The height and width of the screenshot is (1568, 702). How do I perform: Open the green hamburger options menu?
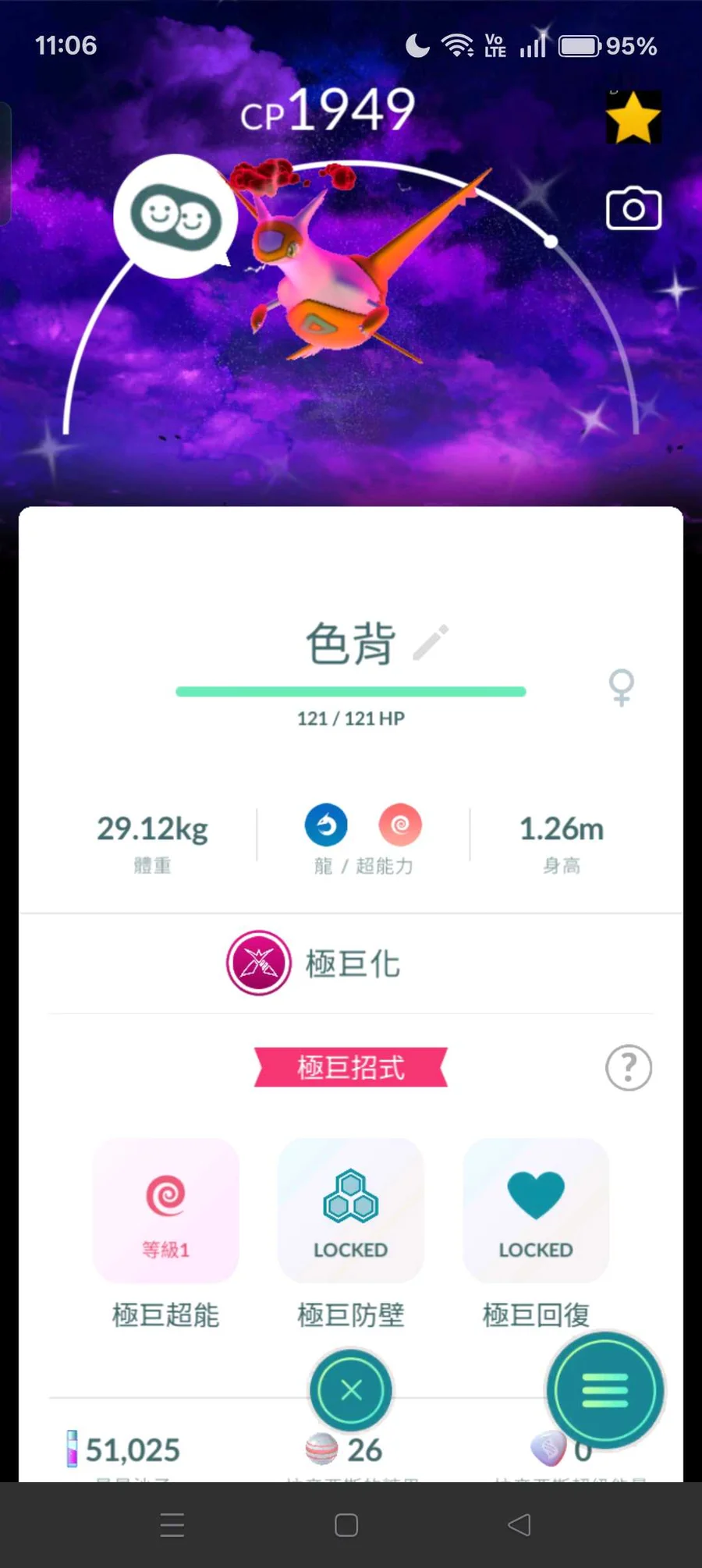(604, 1391)
